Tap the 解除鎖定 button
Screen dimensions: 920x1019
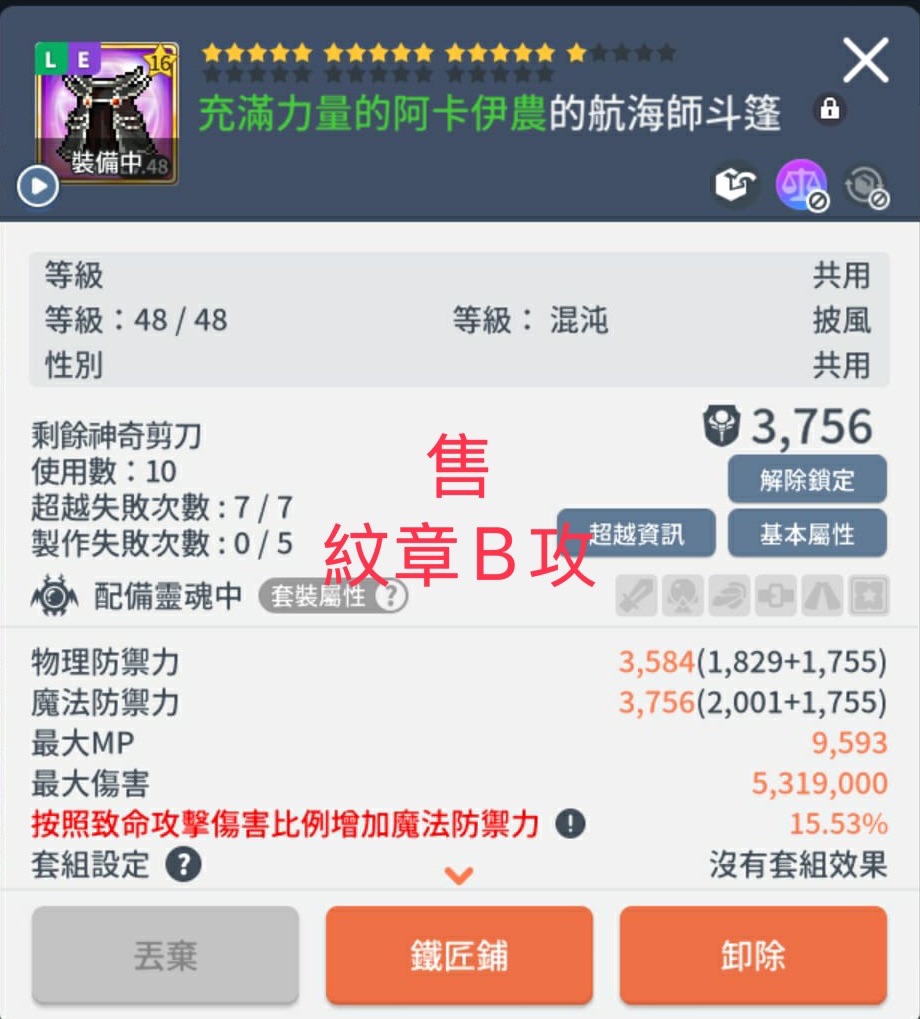point(806,480)
